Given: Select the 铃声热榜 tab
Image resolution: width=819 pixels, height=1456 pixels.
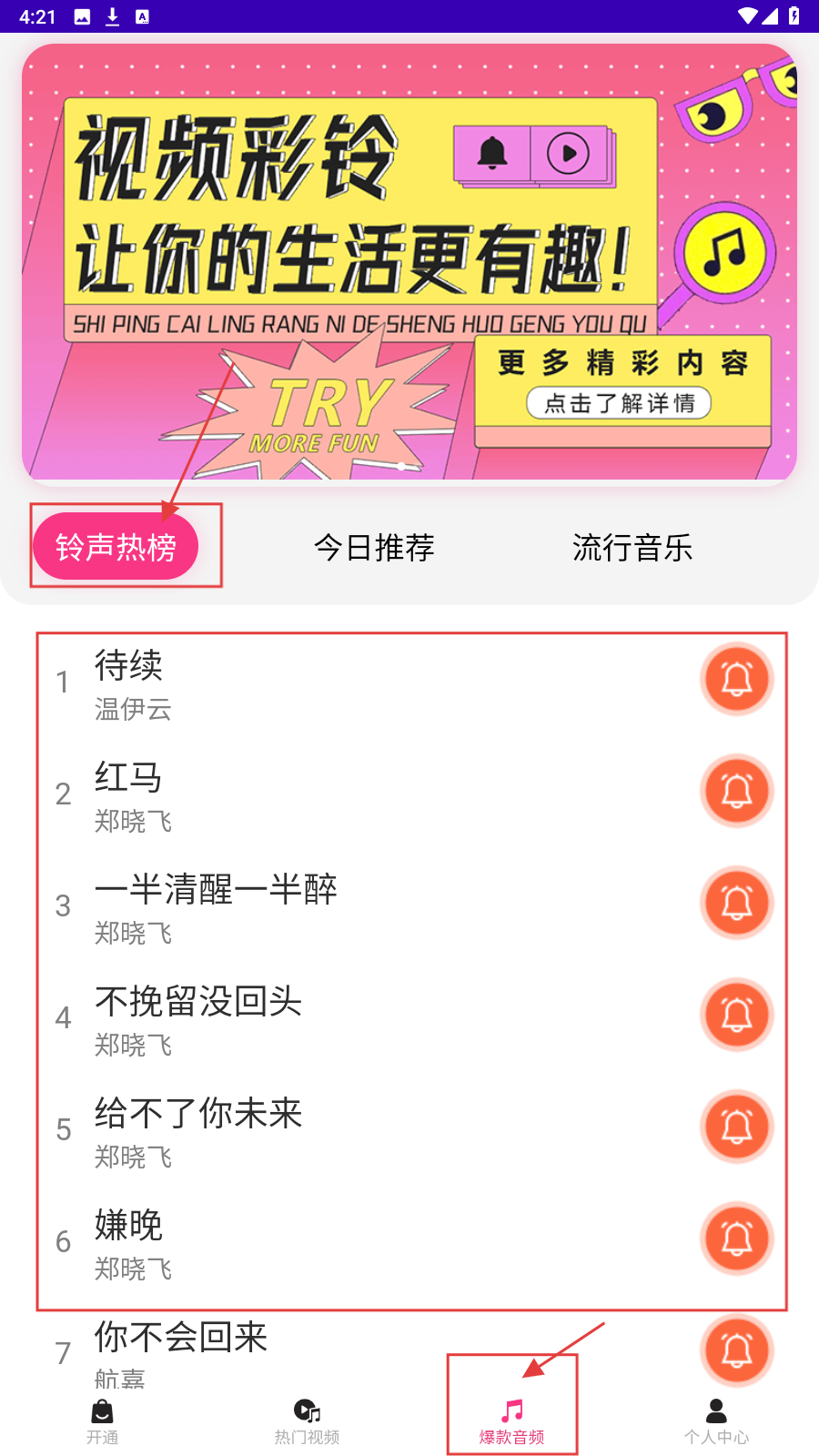Looking at the screenshot, I should [116, 547].
